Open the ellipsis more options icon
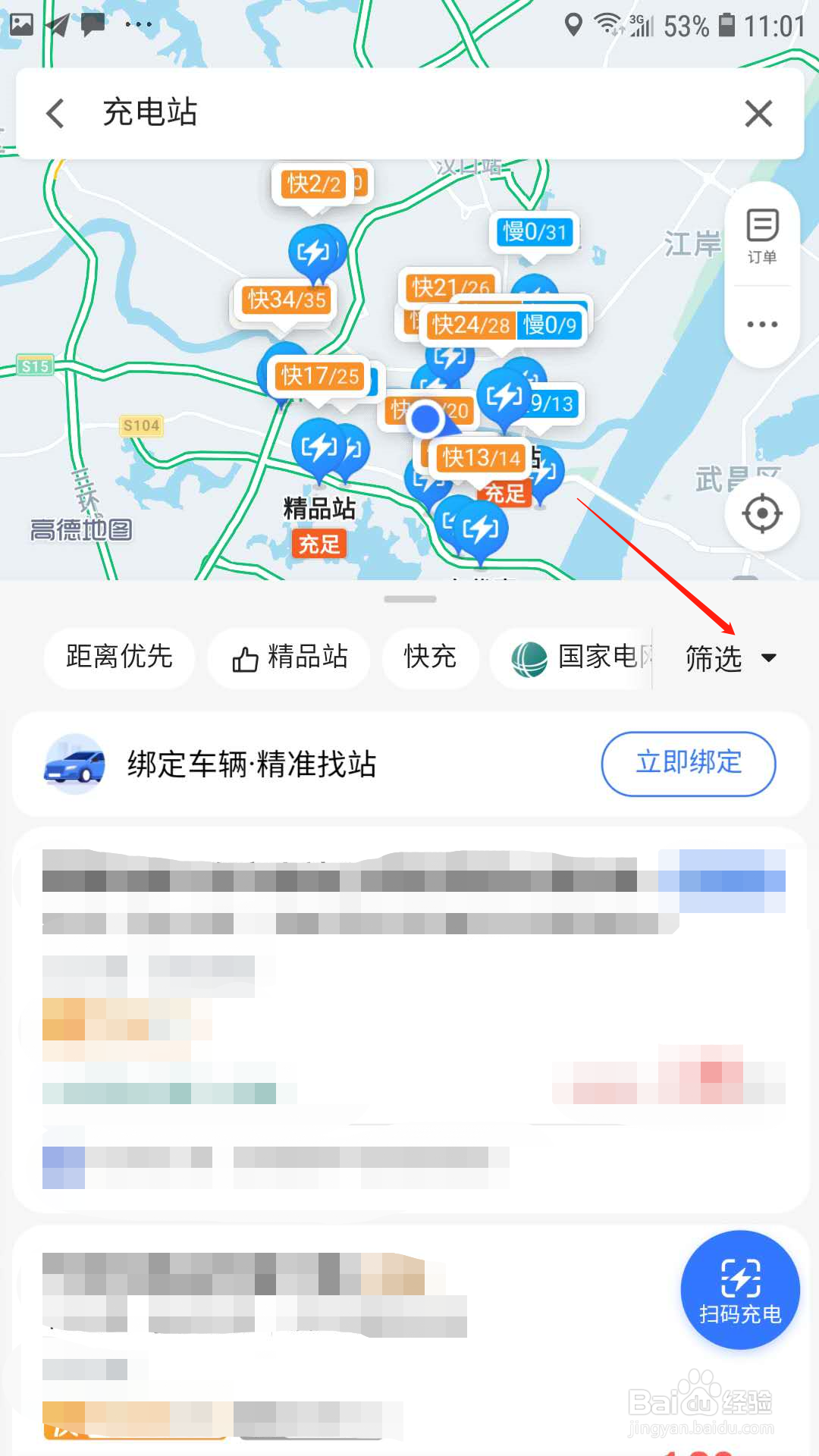The height and width of the screenshot is (1456, 819). point(761,325)
